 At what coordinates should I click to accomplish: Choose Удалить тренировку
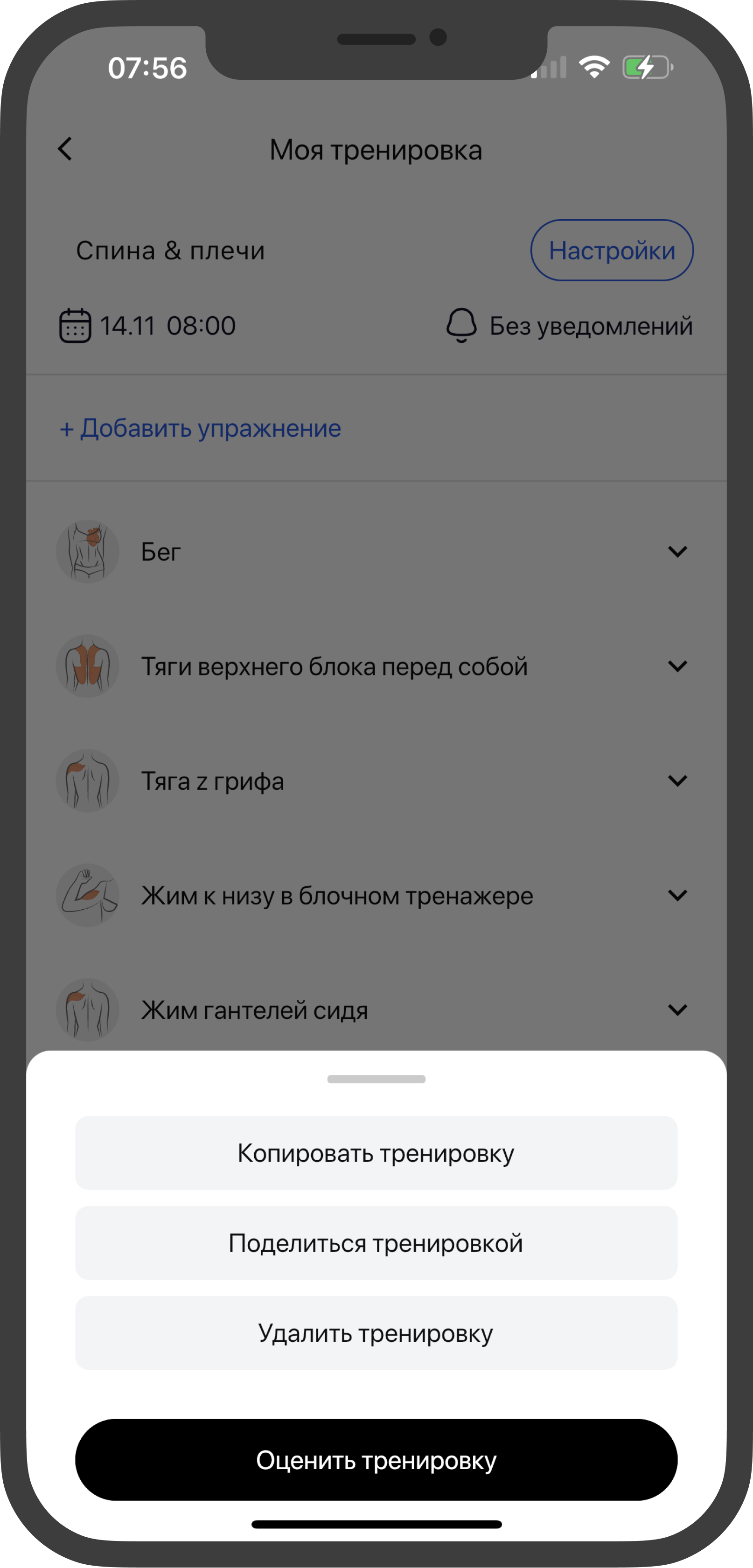tap(376, 1333)
